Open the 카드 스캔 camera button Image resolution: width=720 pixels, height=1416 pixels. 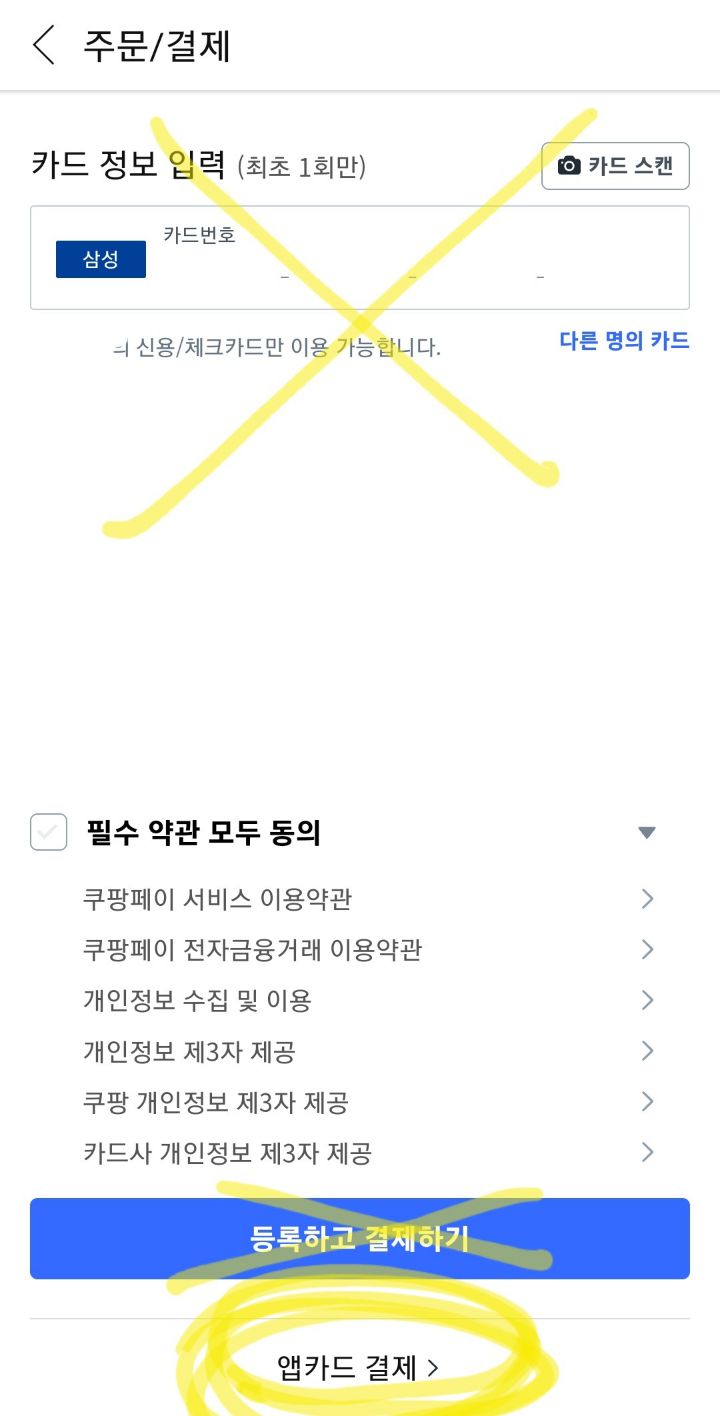tap(615, 166)
